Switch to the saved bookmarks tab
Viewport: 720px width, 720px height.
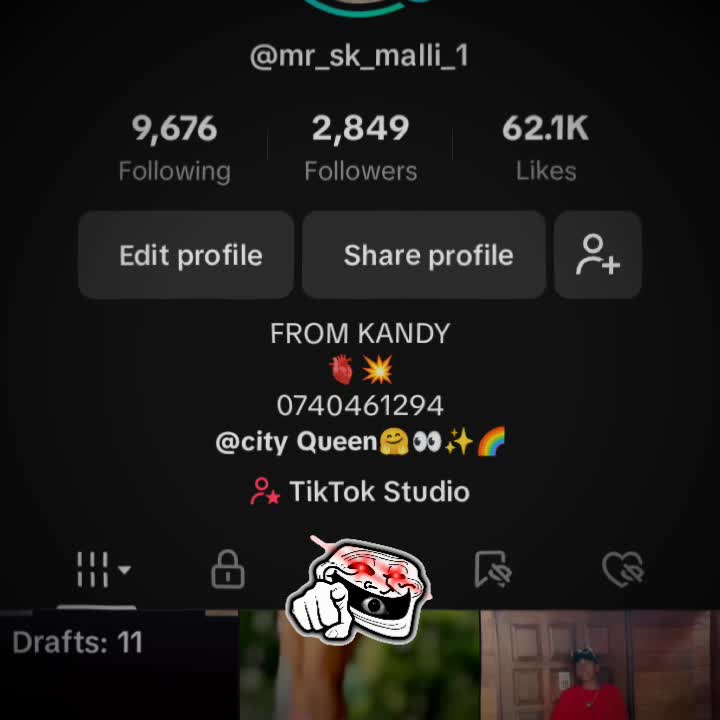(x=493, y=569)
